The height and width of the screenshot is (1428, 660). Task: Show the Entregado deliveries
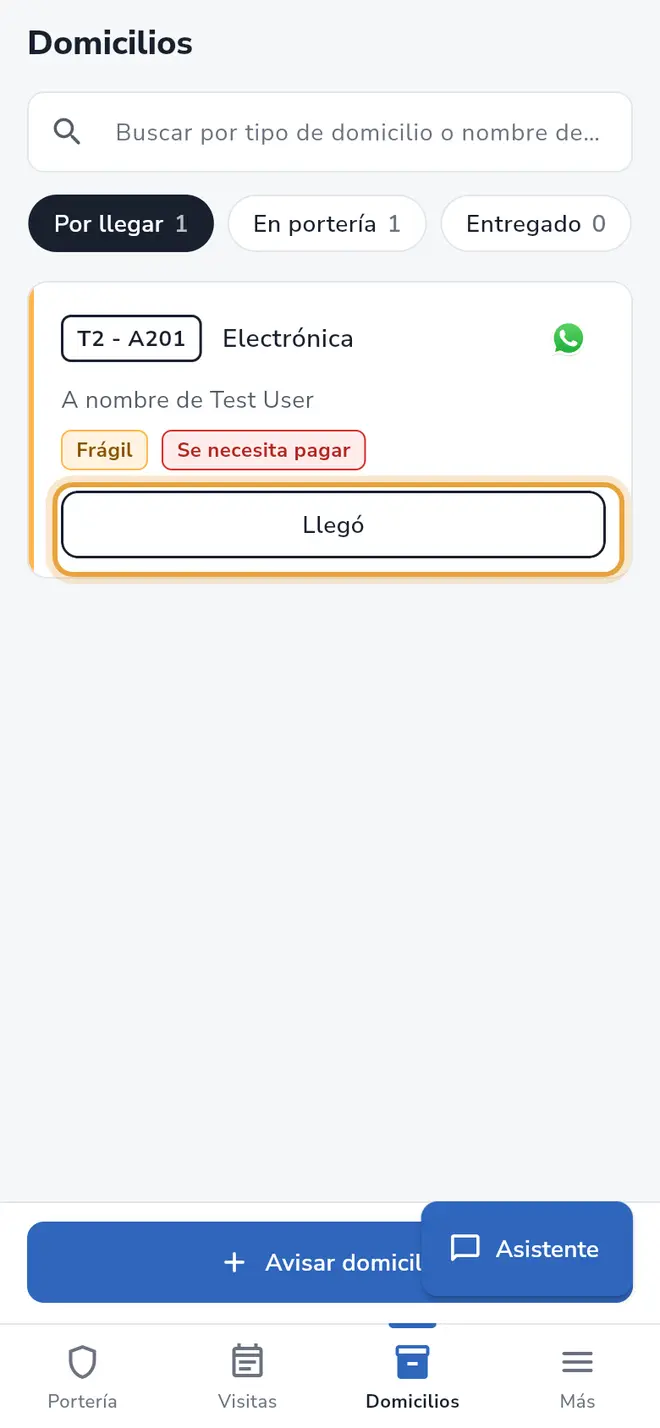point(536,223)
